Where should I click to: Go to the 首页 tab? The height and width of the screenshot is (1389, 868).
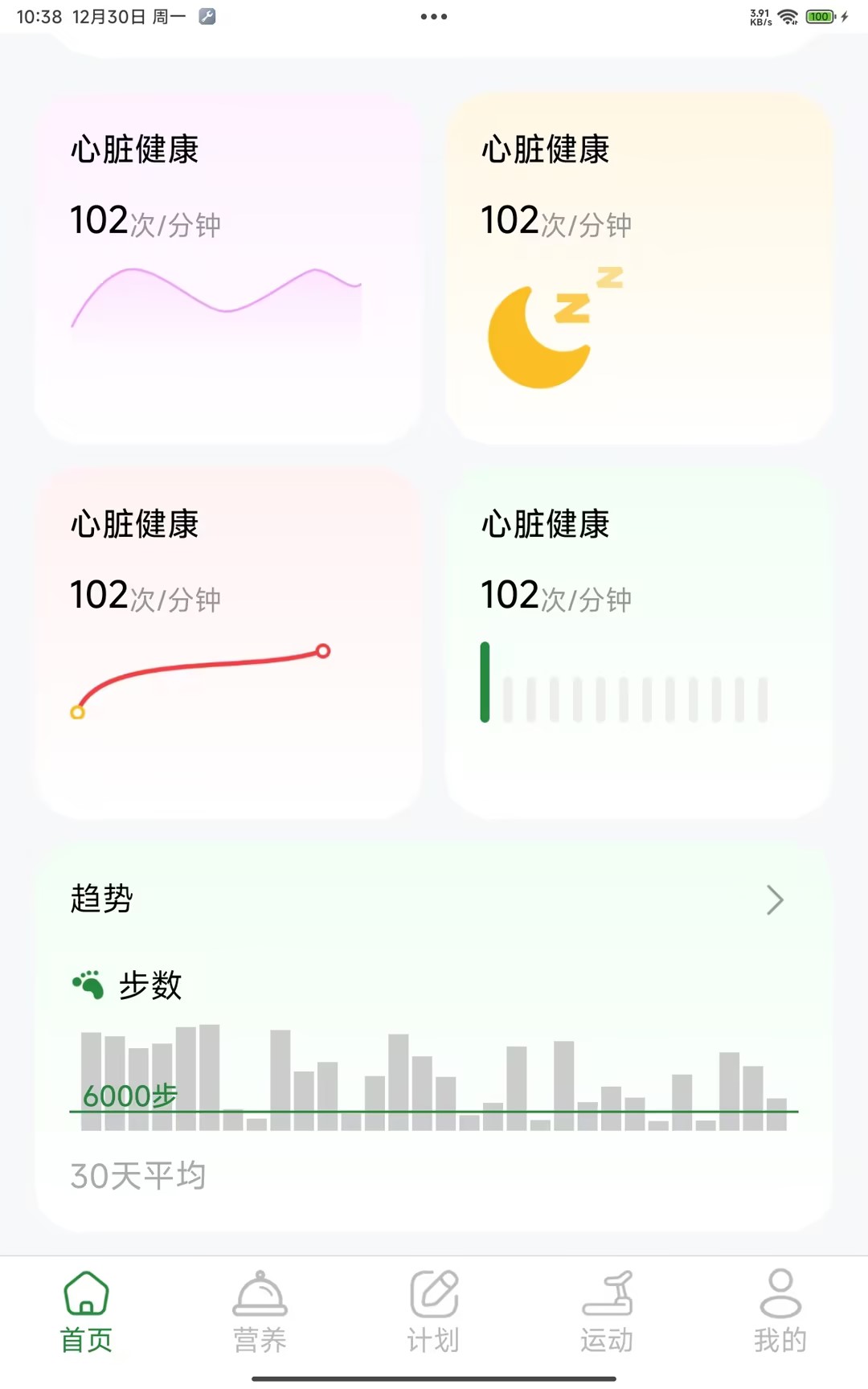click(x=86, y=1312)
